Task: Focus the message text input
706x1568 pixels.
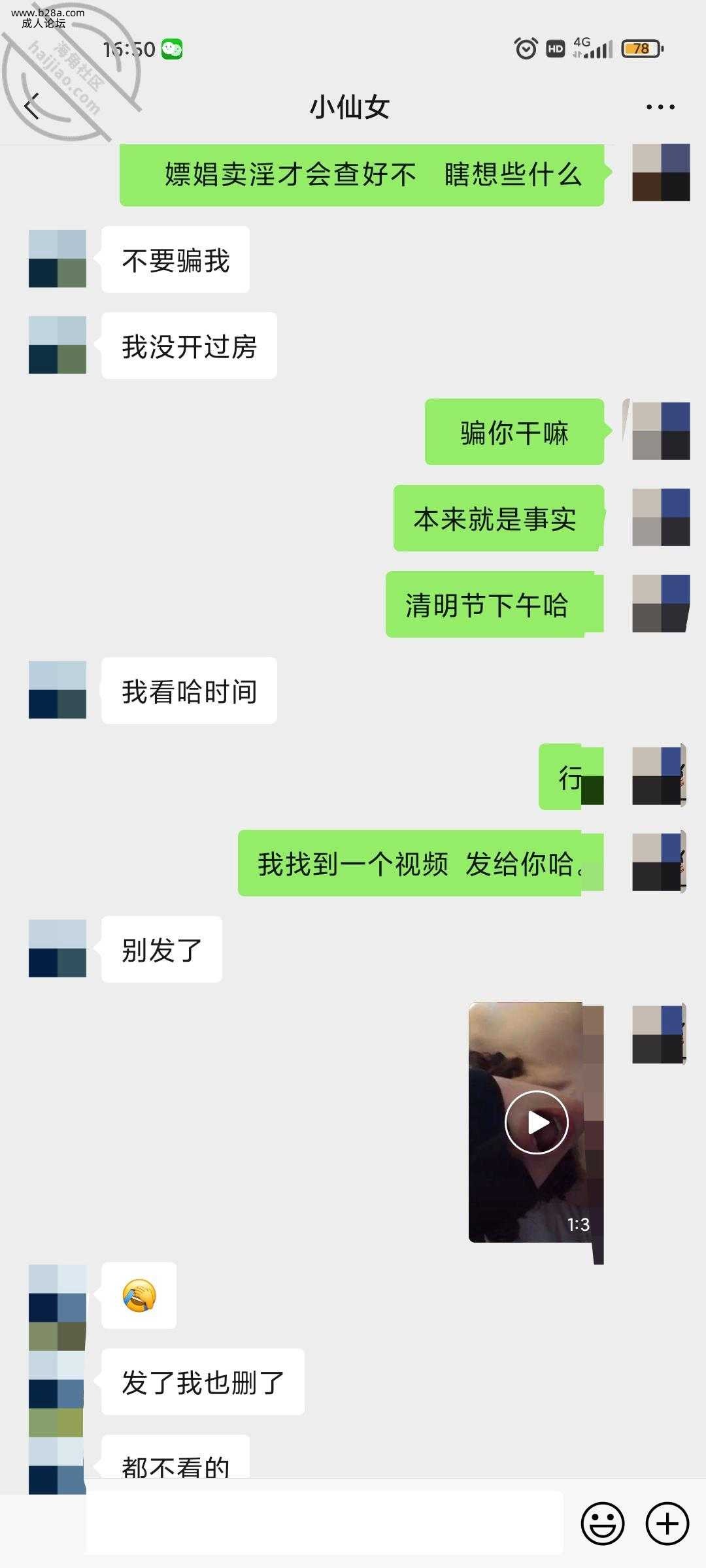Action: pyautogui.click(x=325, y=1522)
